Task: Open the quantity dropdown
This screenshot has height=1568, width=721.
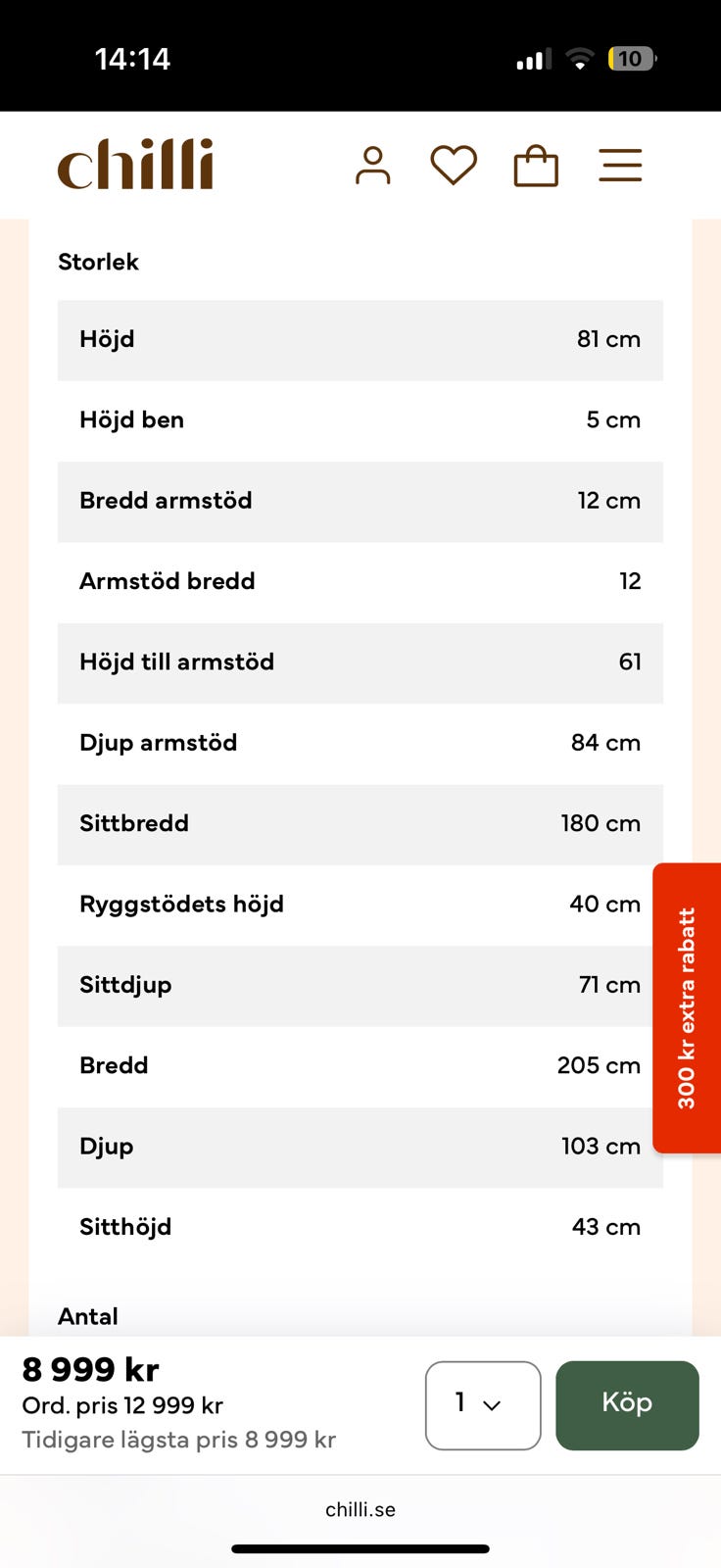Action: tap(483, 1405)
